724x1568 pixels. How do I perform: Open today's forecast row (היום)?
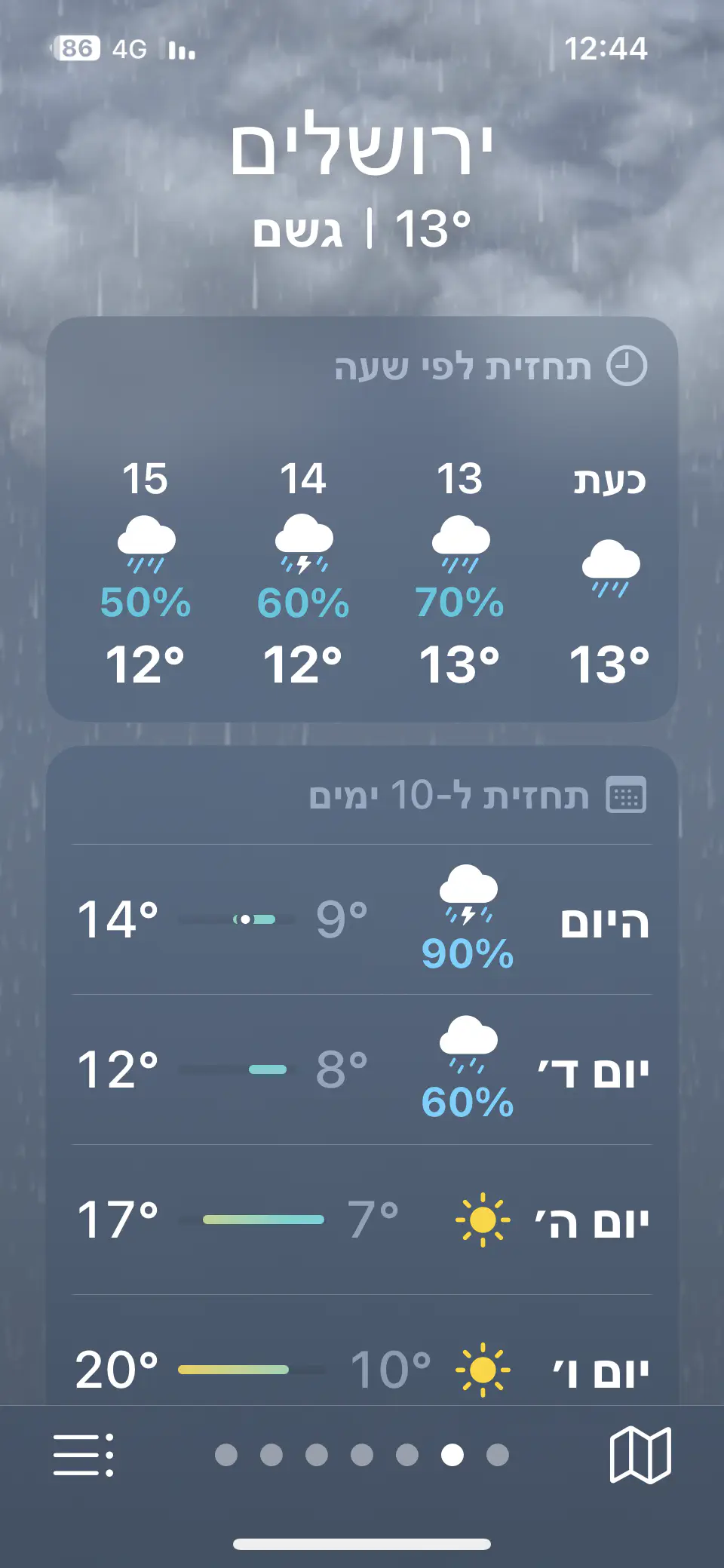coord(362,919)
